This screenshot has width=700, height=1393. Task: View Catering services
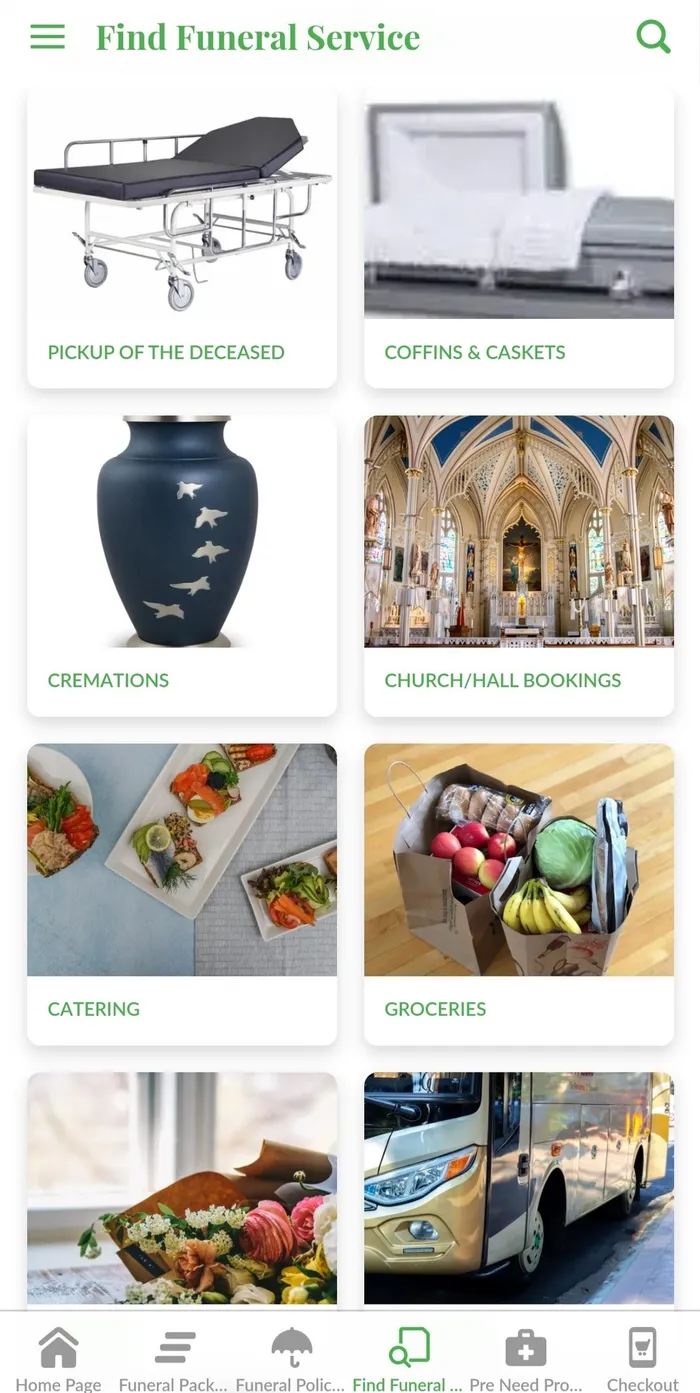tap(182, 893)
